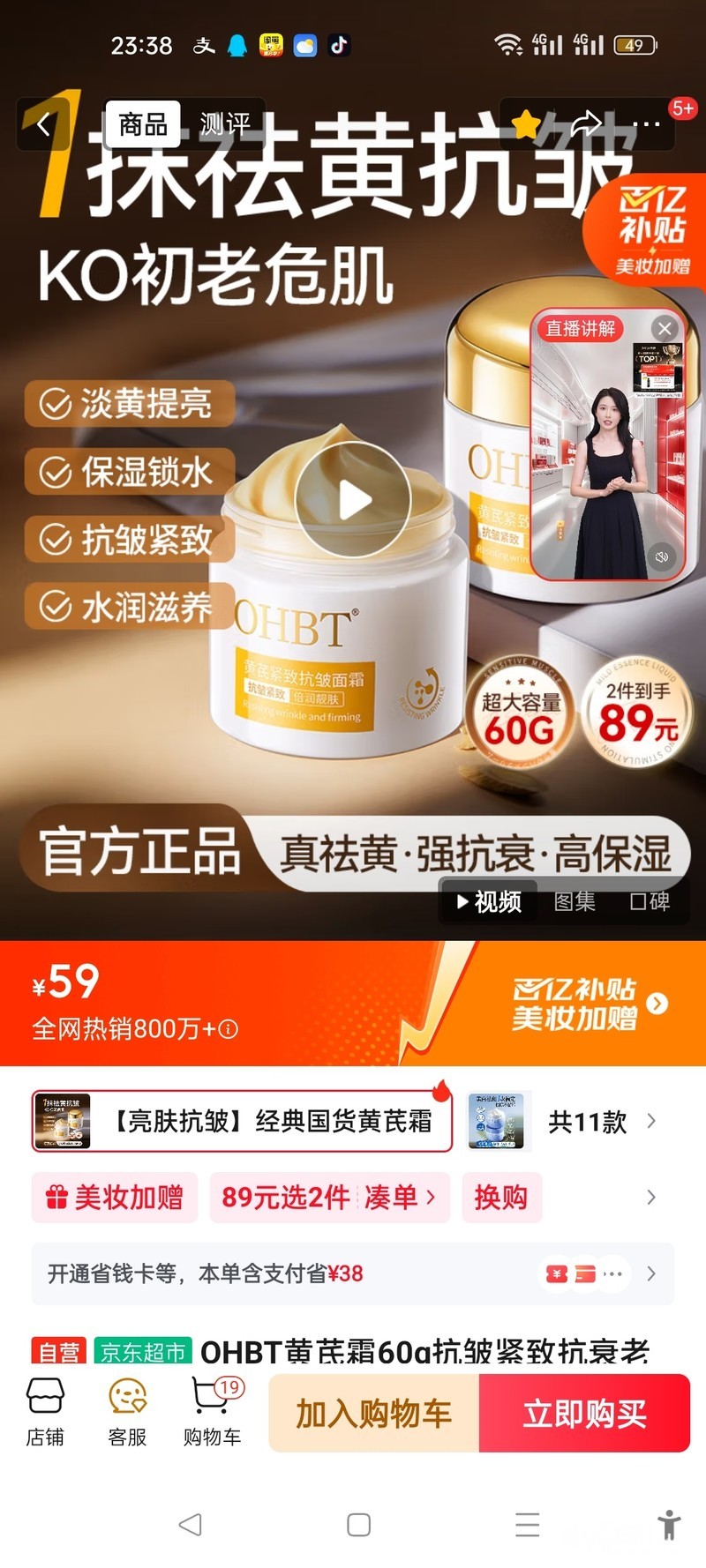Play the product video
This screenshot has width=706, height=1568.
(353, 500)
